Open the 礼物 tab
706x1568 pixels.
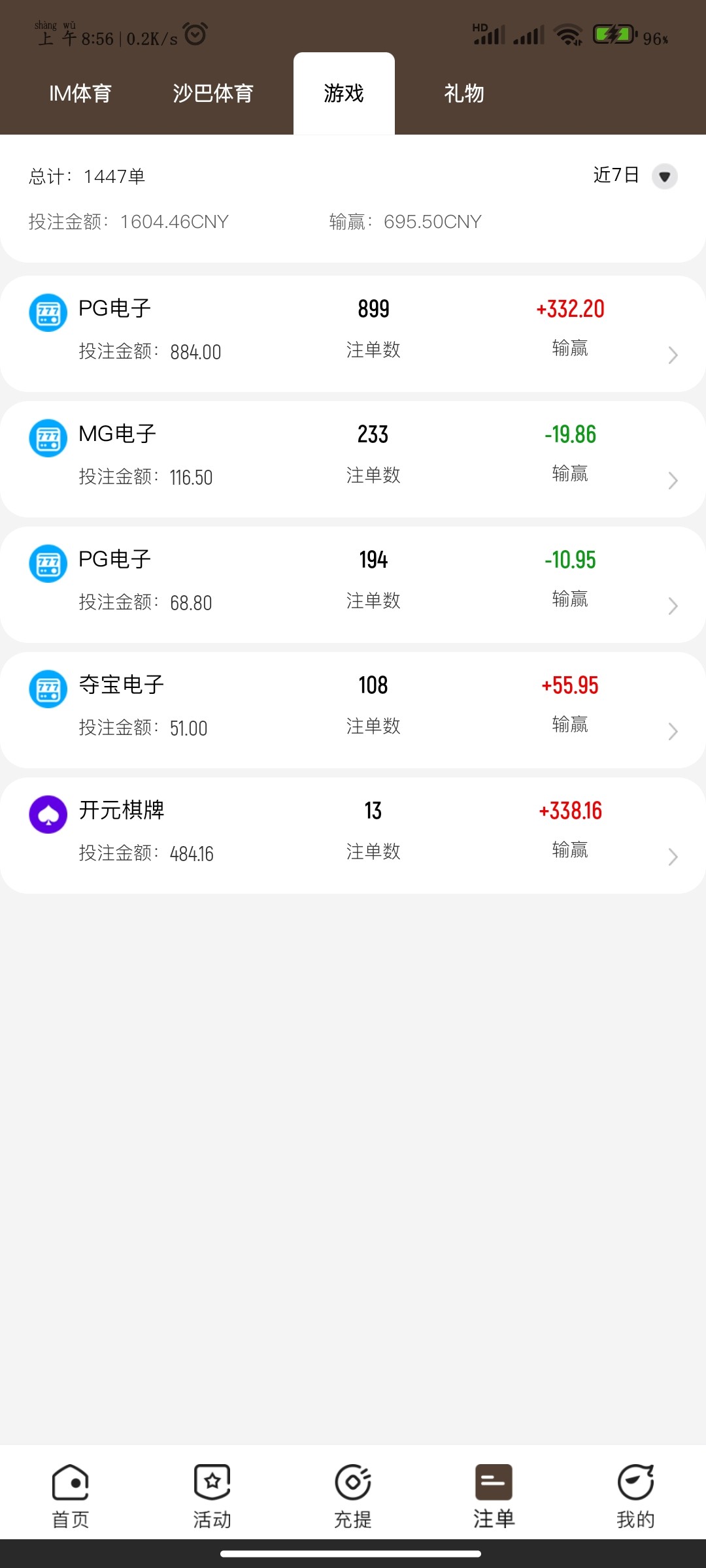(x=464, y=93)
